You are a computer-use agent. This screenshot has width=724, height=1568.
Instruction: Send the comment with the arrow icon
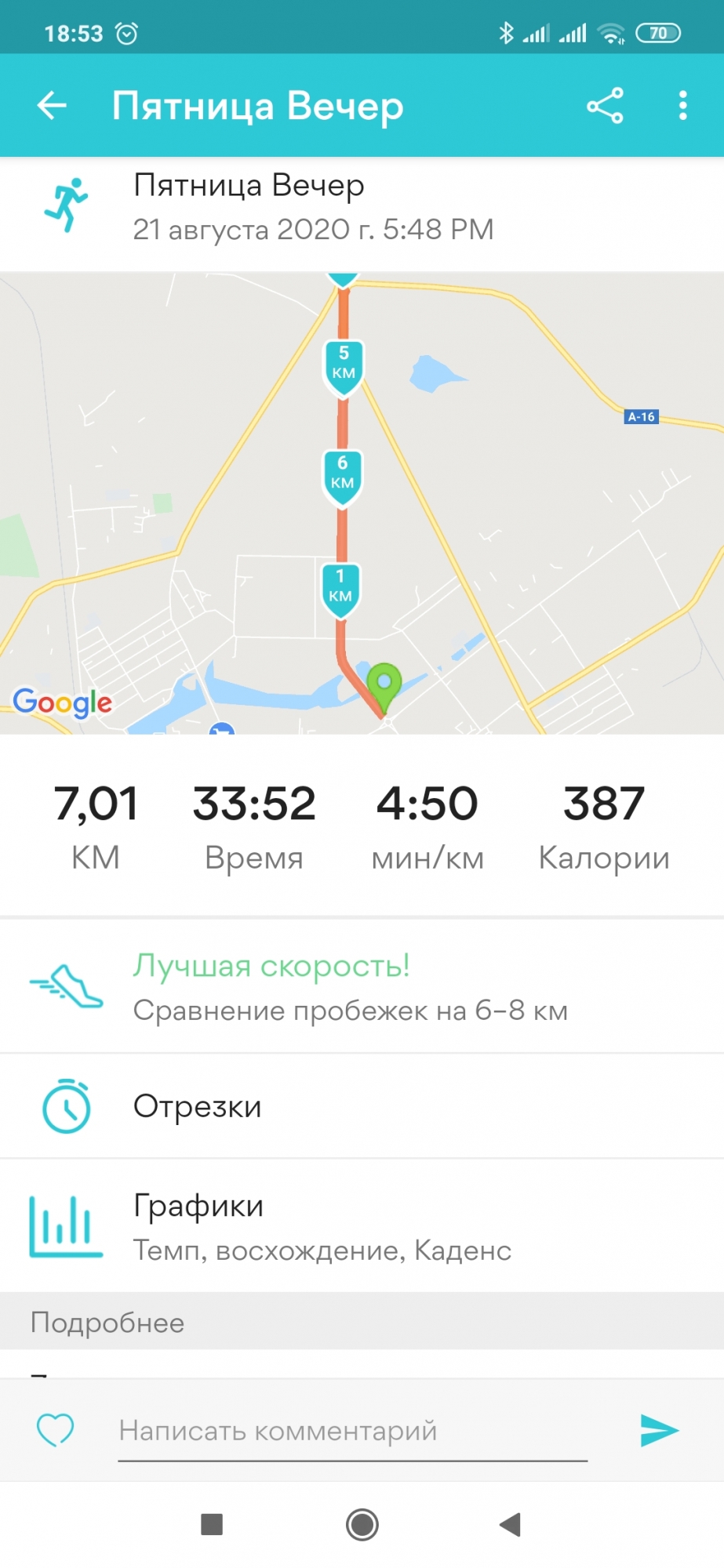pos(659,1430)
